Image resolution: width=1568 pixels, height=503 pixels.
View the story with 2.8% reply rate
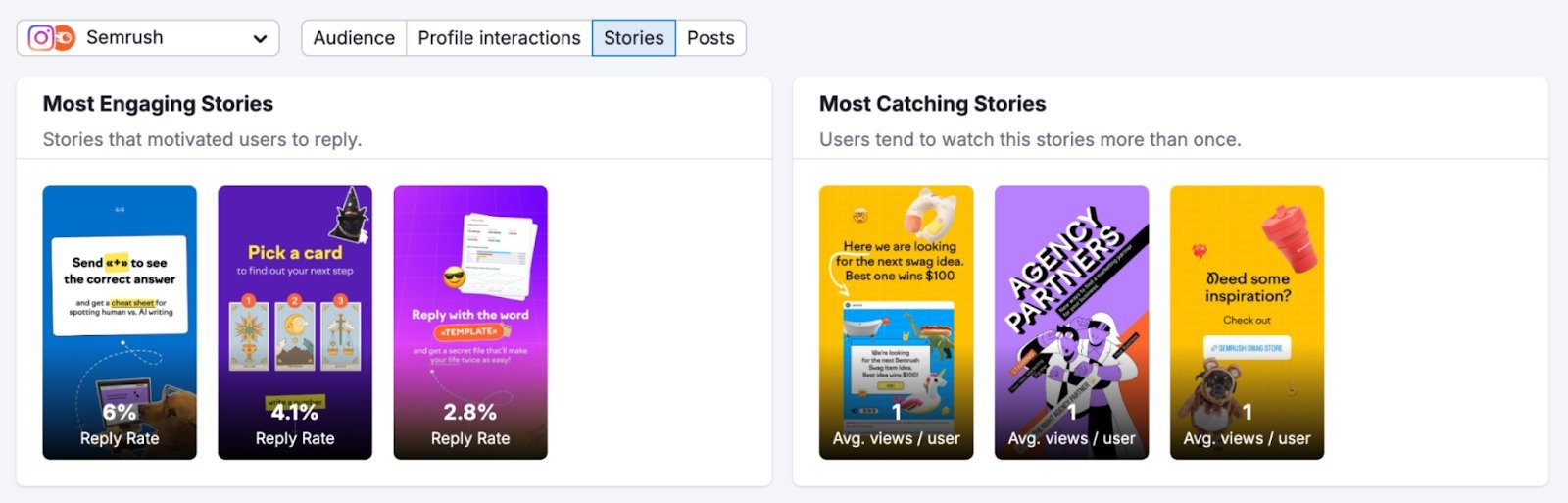[470, 323]
